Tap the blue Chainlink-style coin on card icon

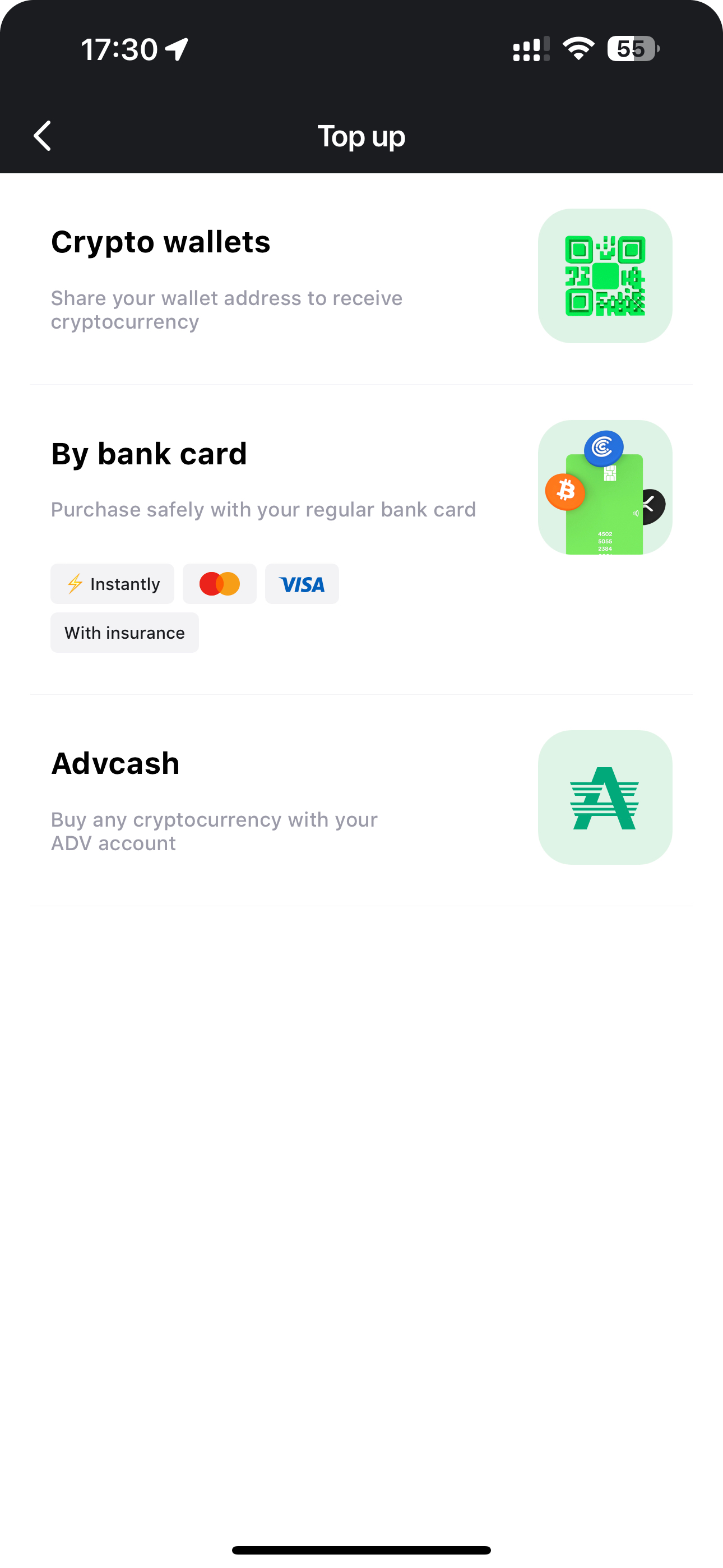(604, 448)
